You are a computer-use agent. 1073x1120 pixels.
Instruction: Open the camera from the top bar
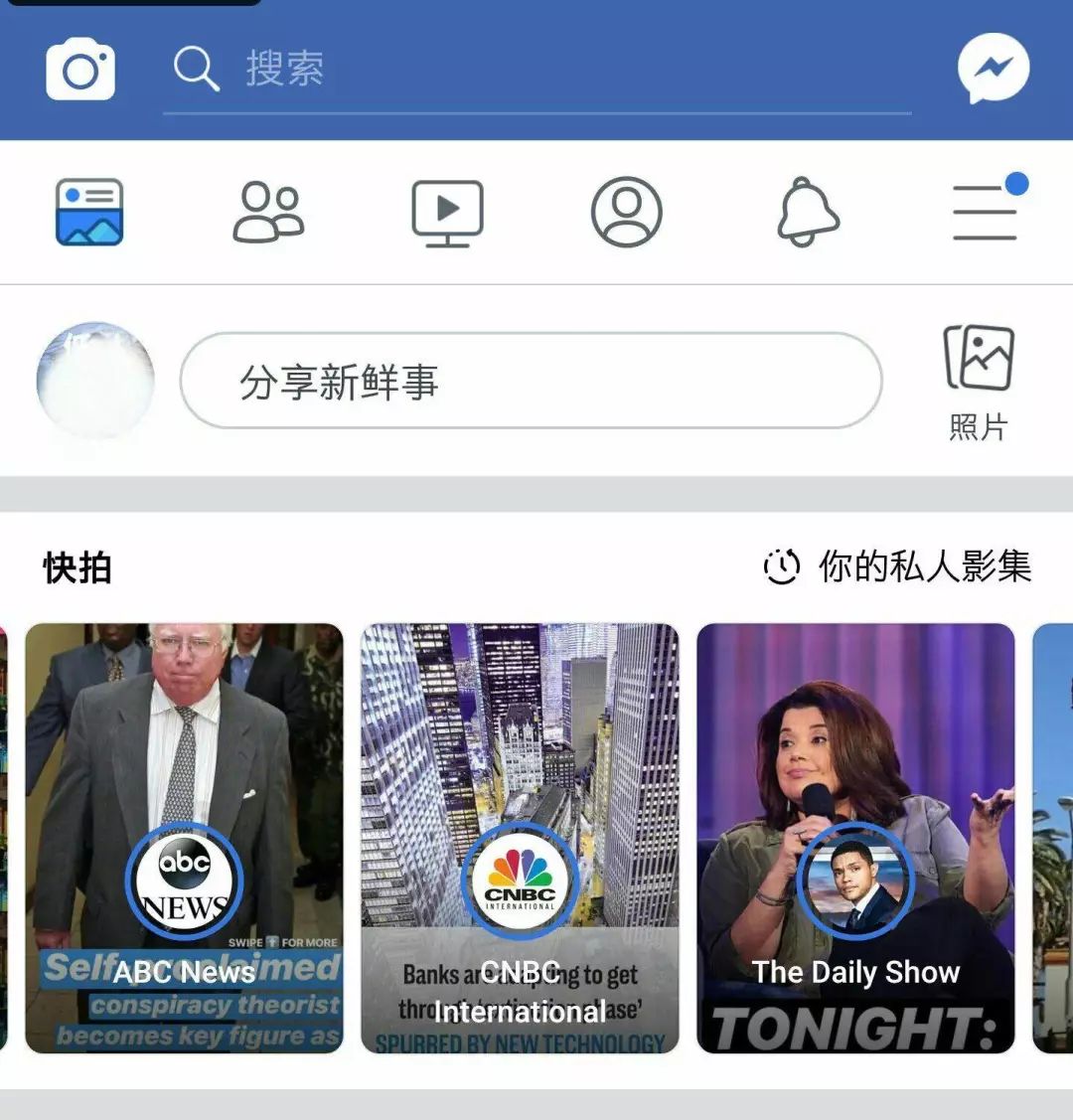pos(80,69)
